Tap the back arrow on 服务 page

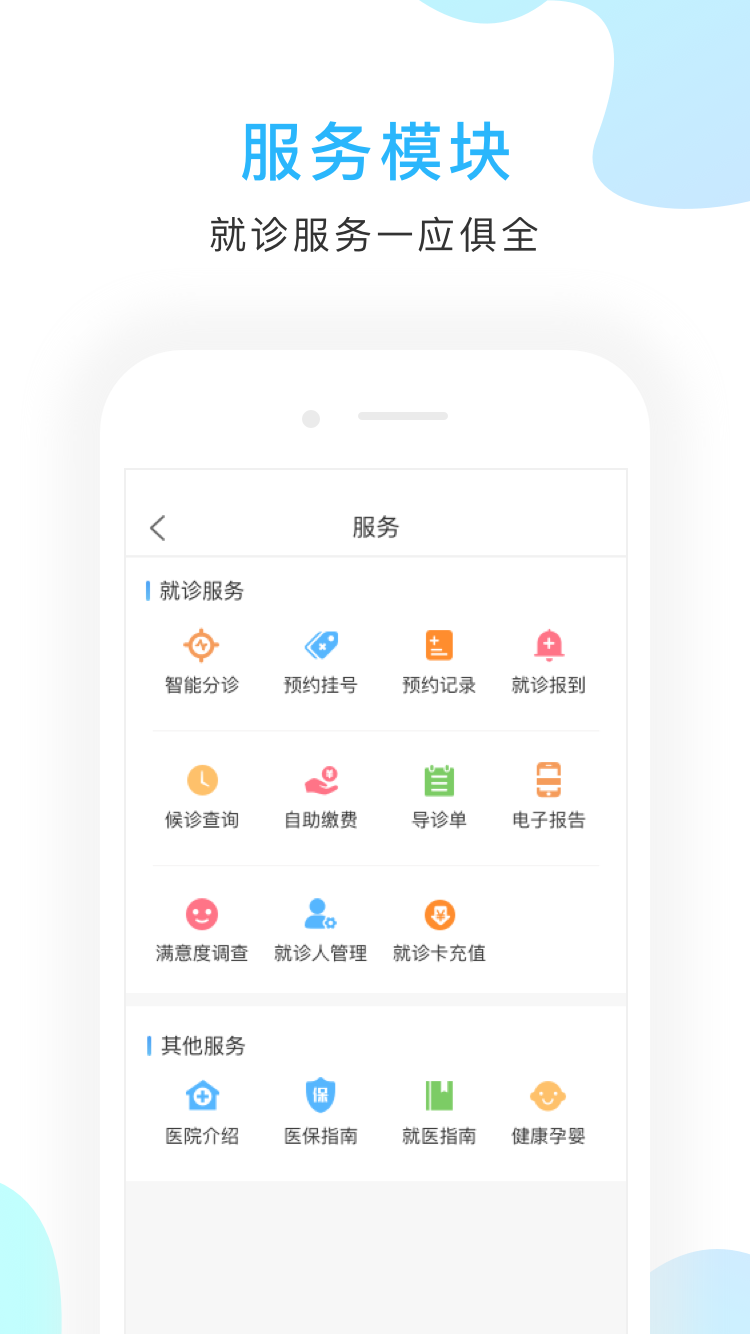point(157,527)
